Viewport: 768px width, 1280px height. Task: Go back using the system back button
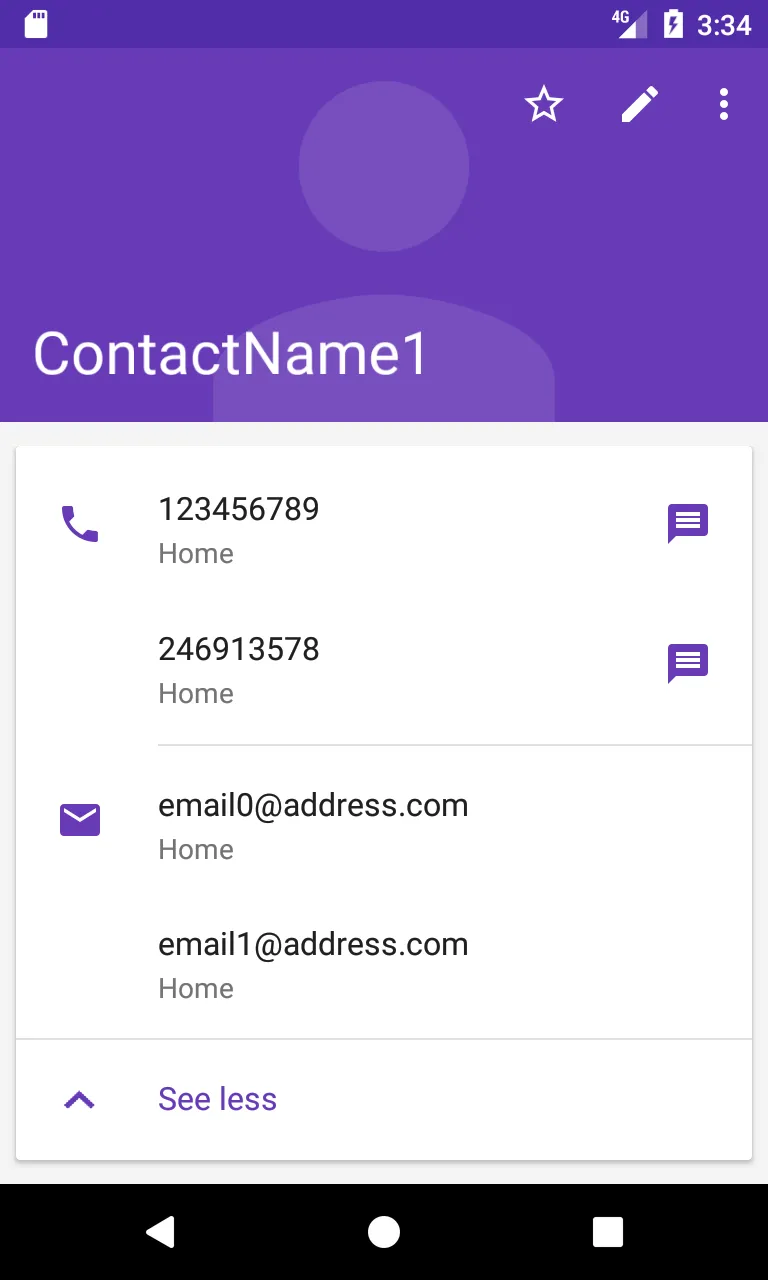[x=160, y=1232]
